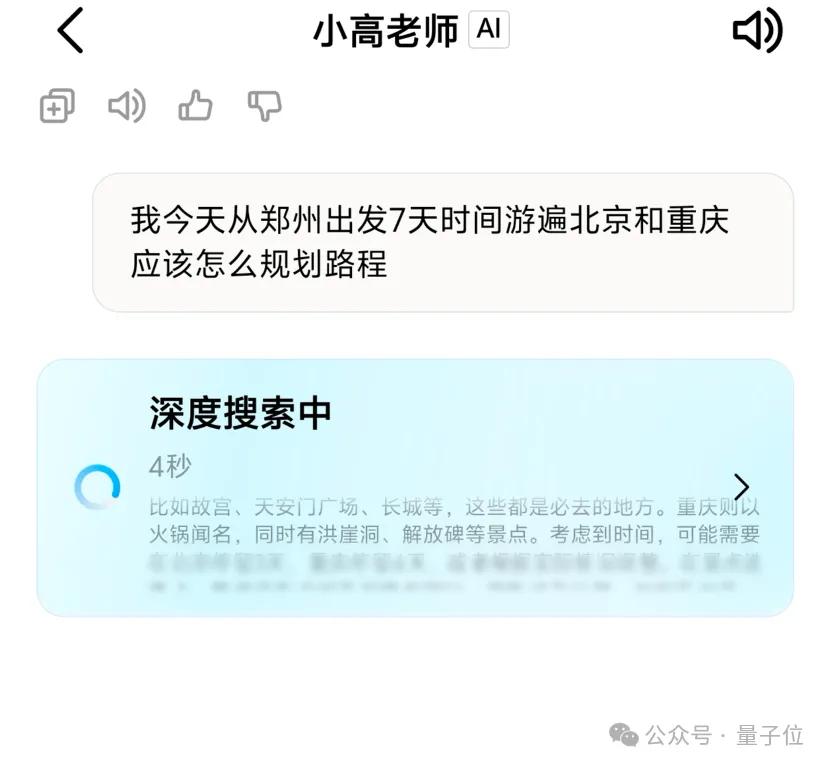The width and height of the screenshot is (830, 768).
Task: Toggle the speaker icon in the header
Action: click(757, 31)
